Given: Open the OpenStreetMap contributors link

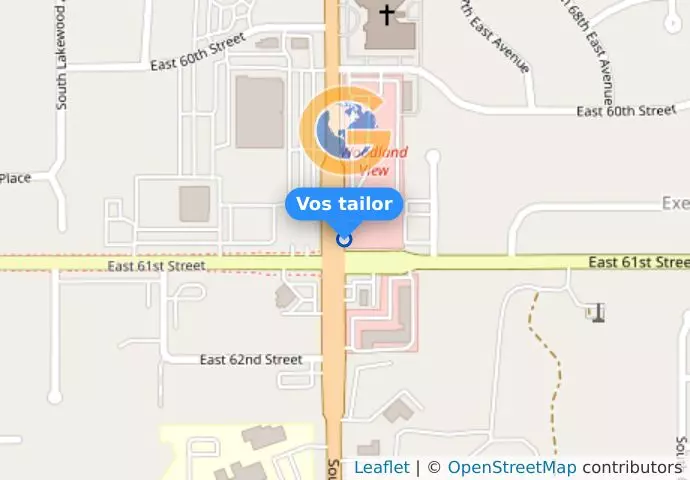Looking at the screenshot, I should tap(511, 467).
